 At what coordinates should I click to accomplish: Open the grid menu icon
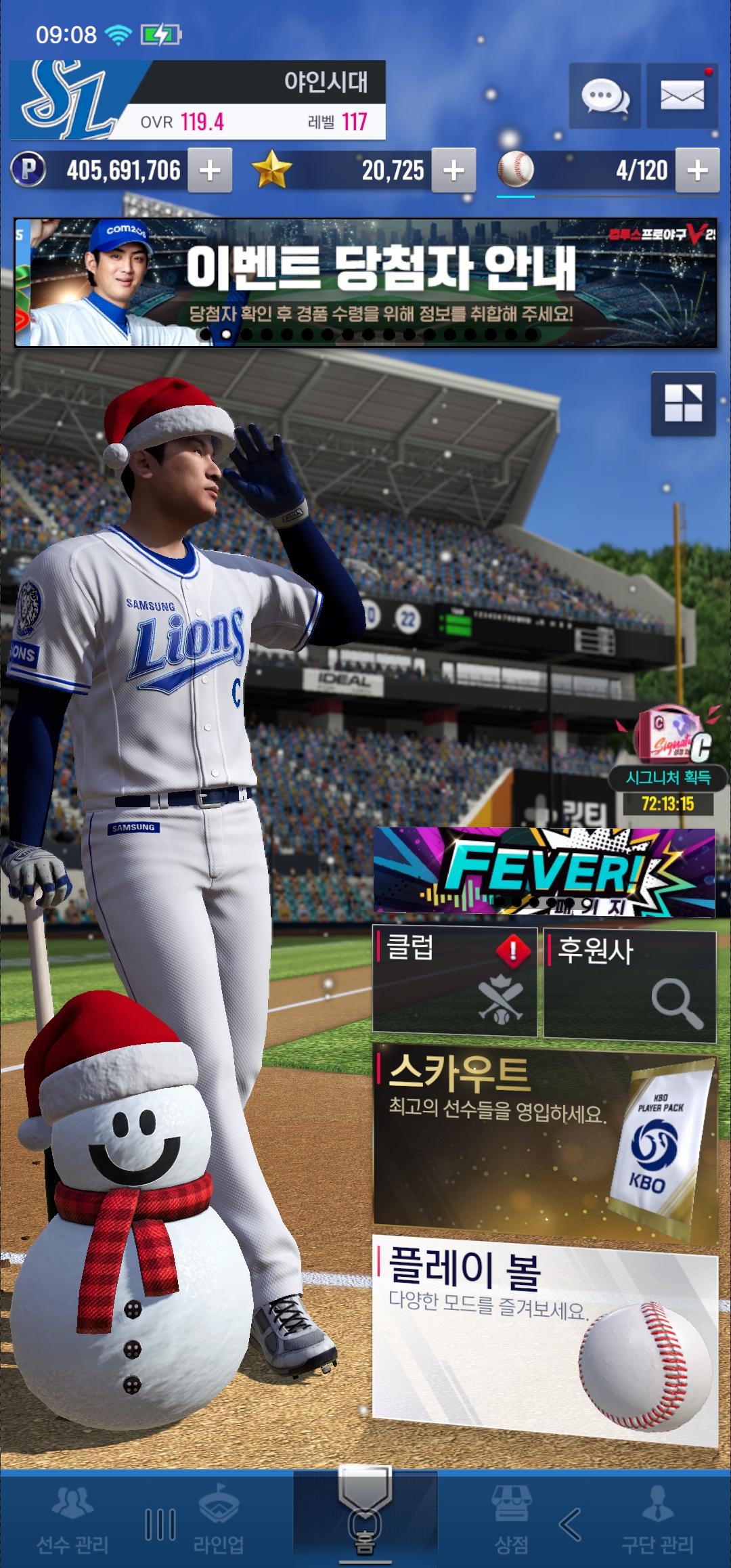(x=683, y=404)
